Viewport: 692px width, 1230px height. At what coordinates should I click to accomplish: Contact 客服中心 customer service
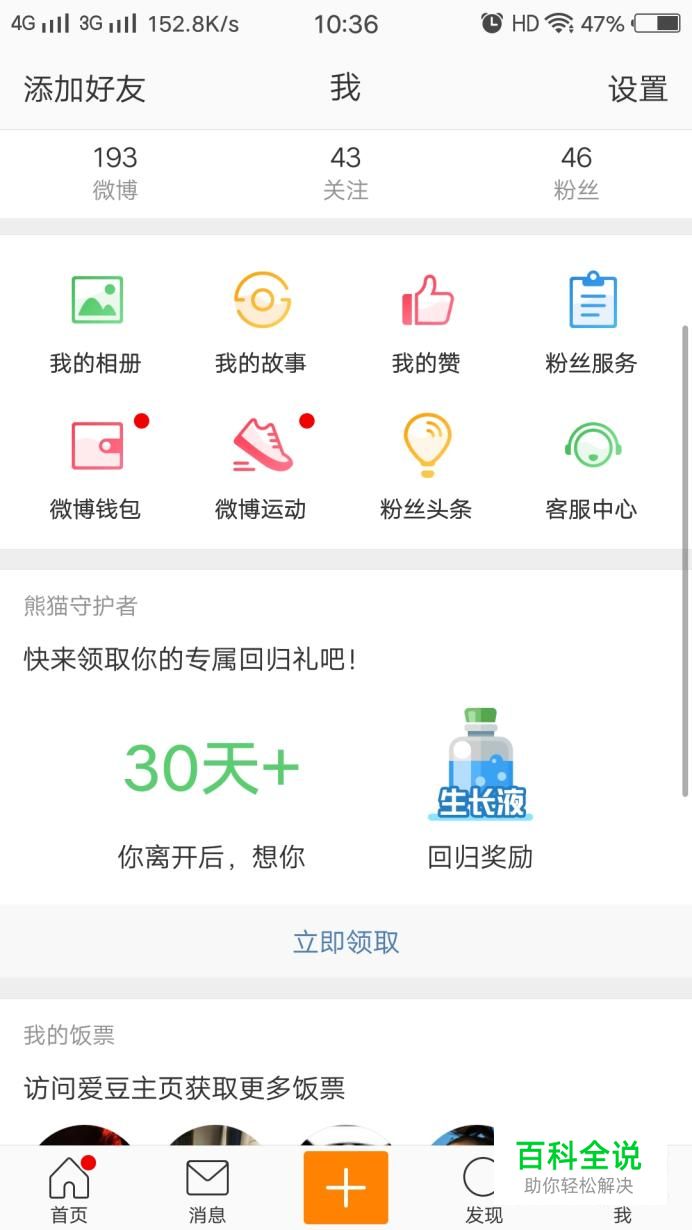pyautogui.click(x=591, y=468)
